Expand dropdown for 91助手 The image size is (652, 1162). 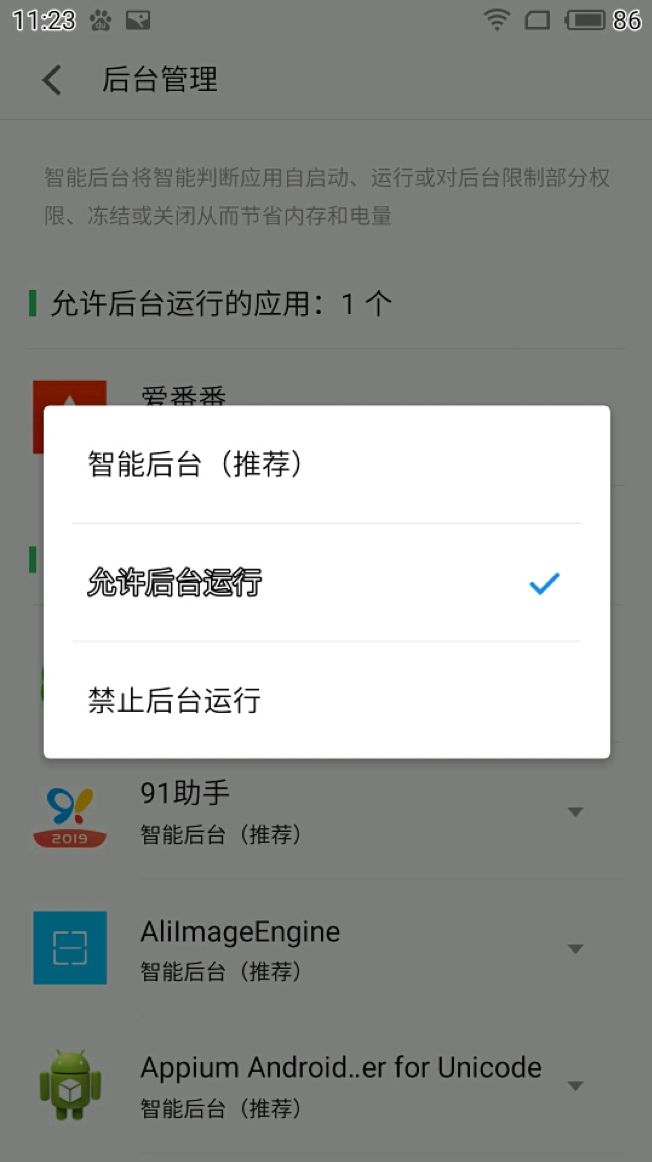(576, 812)
